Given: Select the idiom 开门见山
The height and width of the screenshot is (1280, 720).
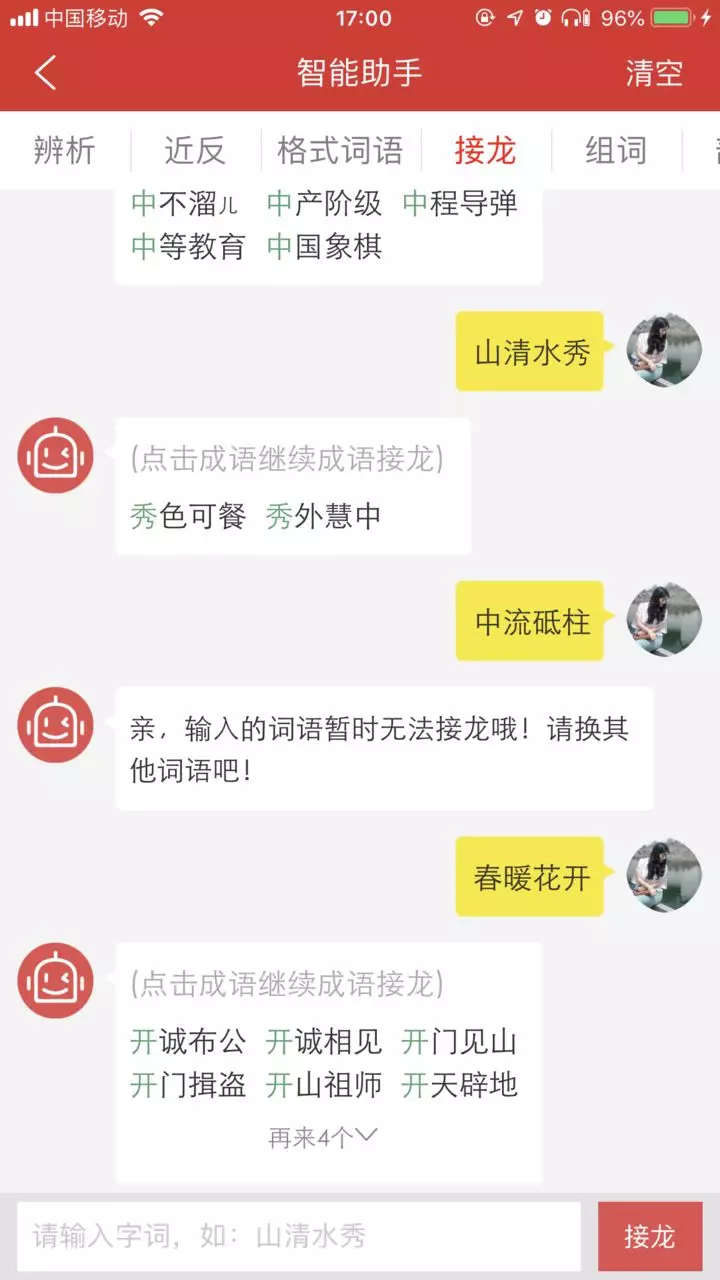Looking at the screenshot, I should 461,1042.
